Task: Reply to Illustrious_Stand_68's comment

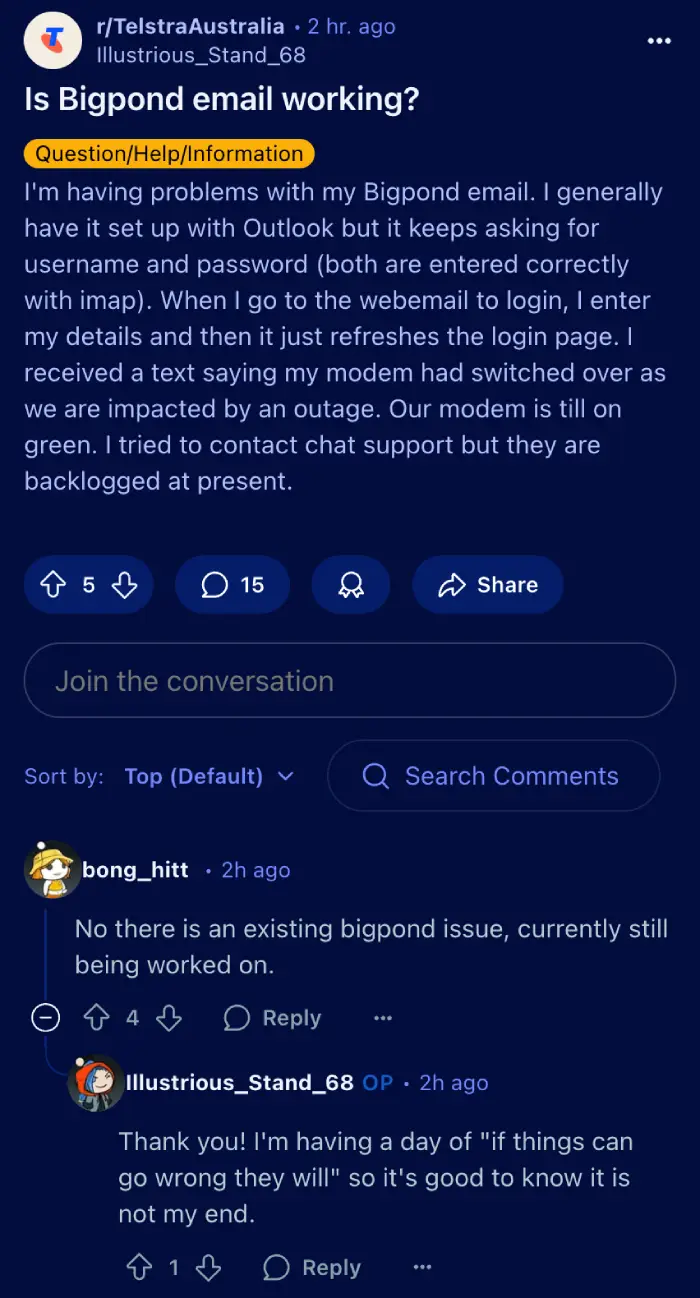Action: [312, 1268]
